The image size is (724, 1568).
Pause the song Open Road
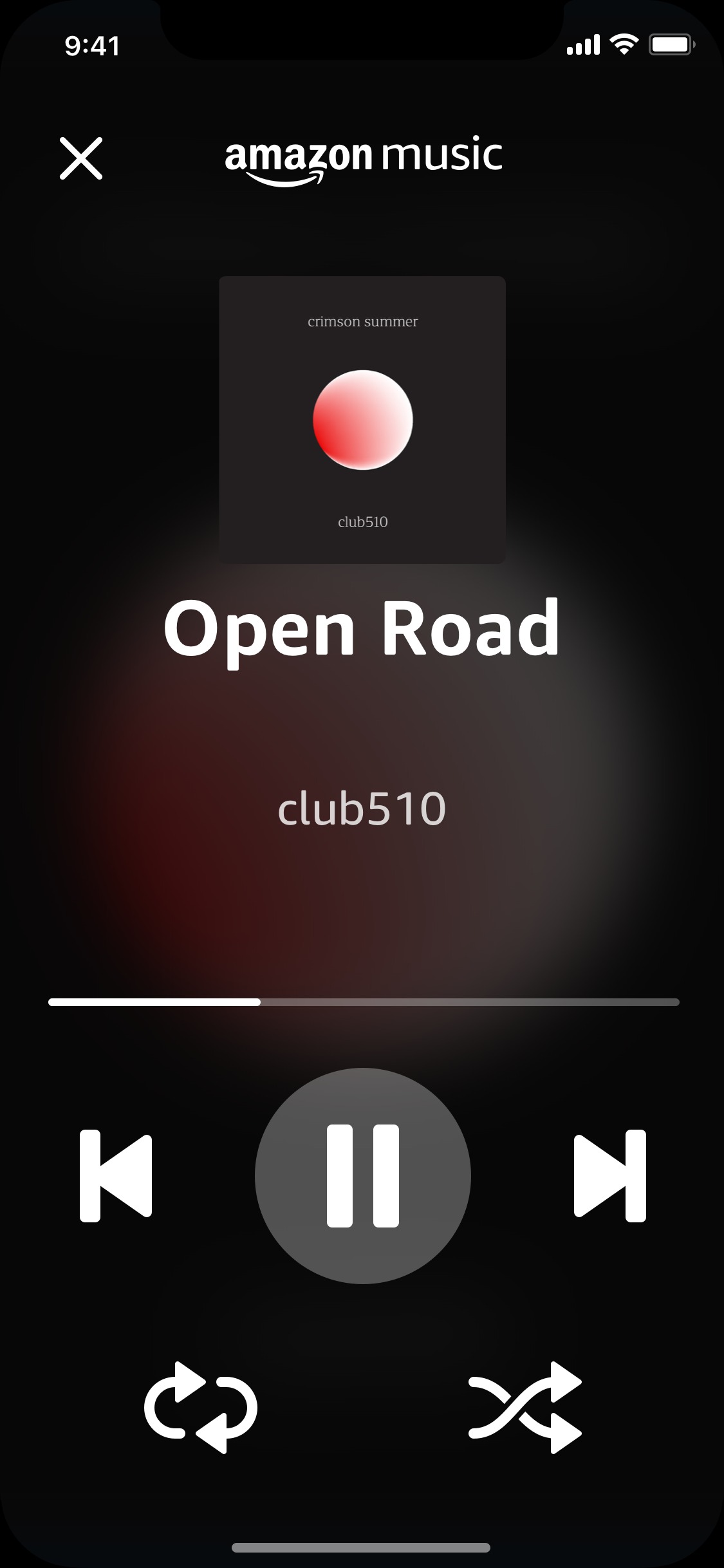[x=362, y=1175]
